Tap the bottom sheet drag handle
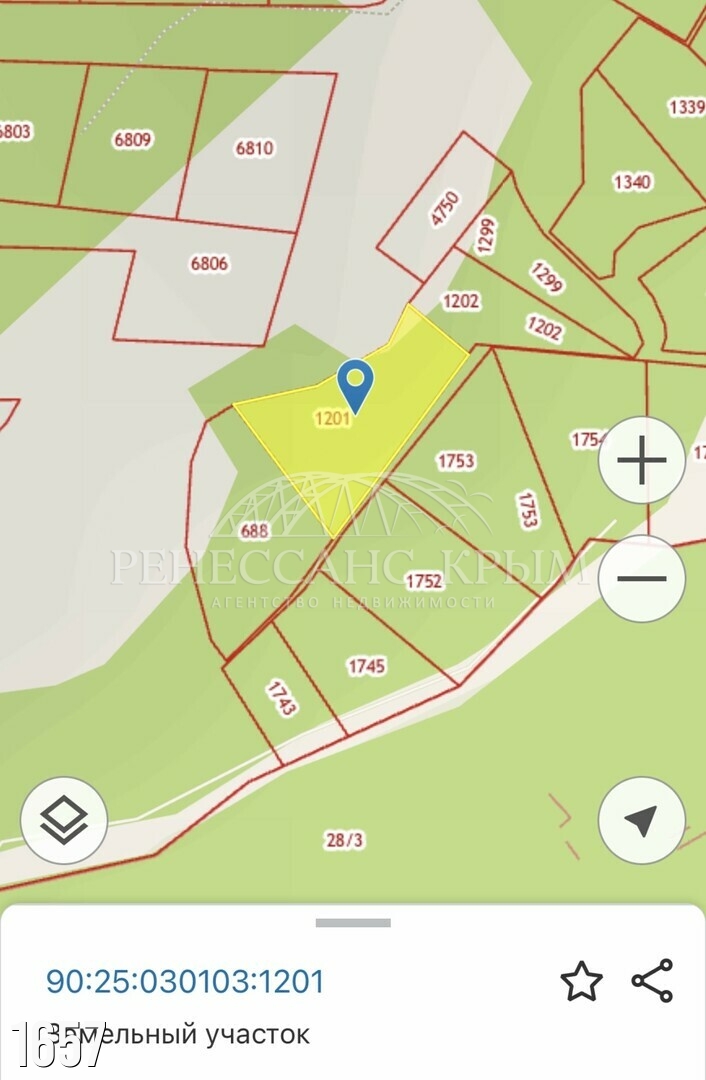The width and height of the screenshot is (706, 1080). click(353, 922)
